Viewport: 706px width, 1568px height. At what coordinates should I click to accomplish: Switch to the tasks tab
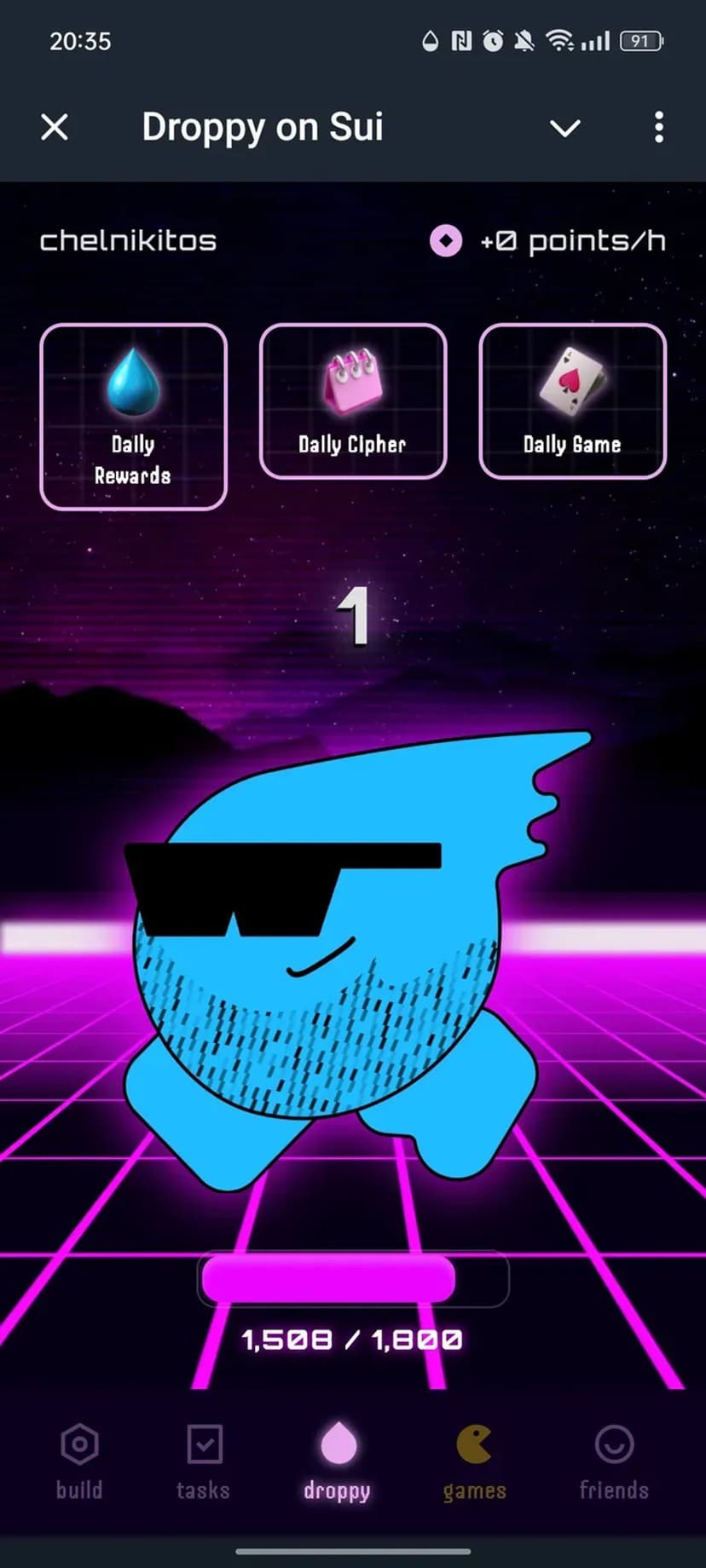coord(204,1461)
